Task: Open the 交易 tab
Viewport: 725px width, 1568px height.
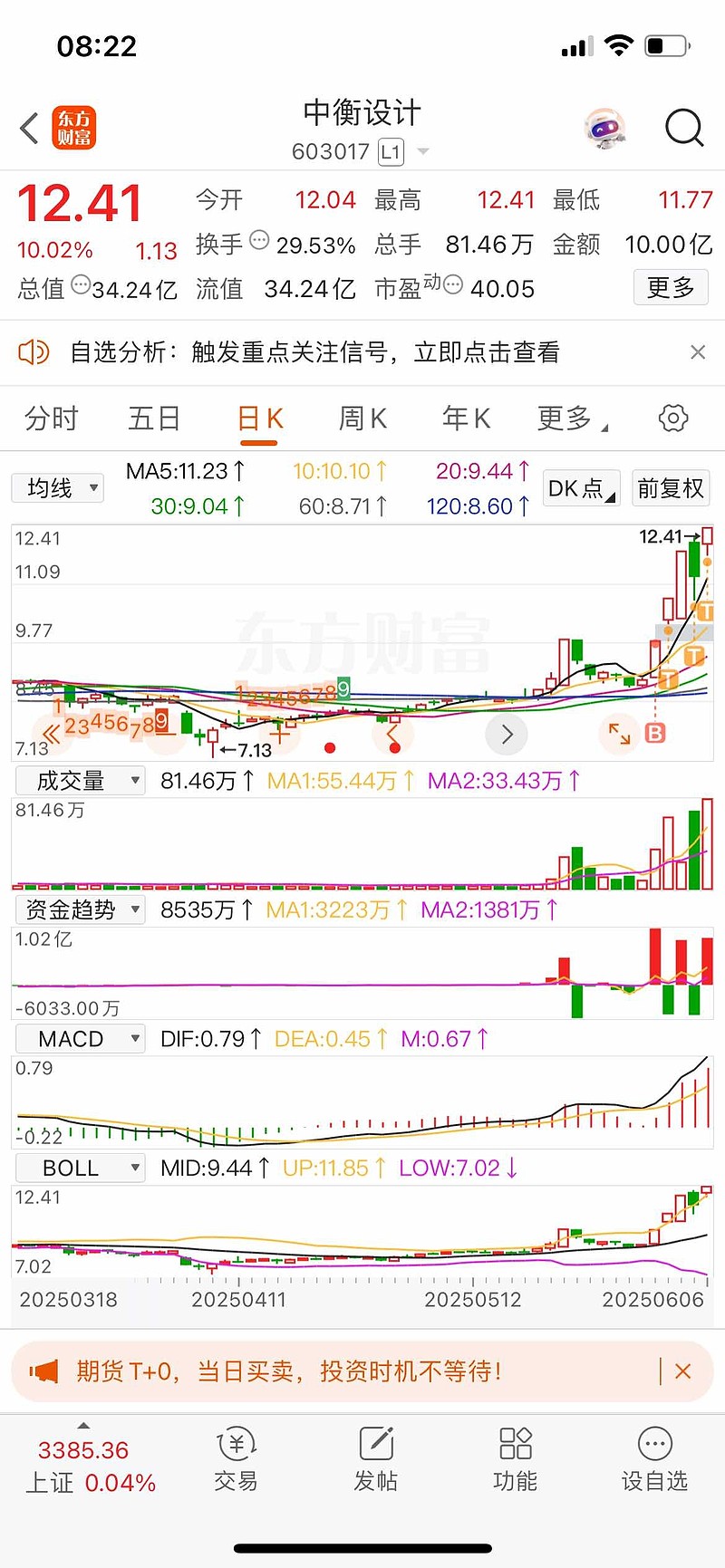Action: click(x=236, y=1460)
